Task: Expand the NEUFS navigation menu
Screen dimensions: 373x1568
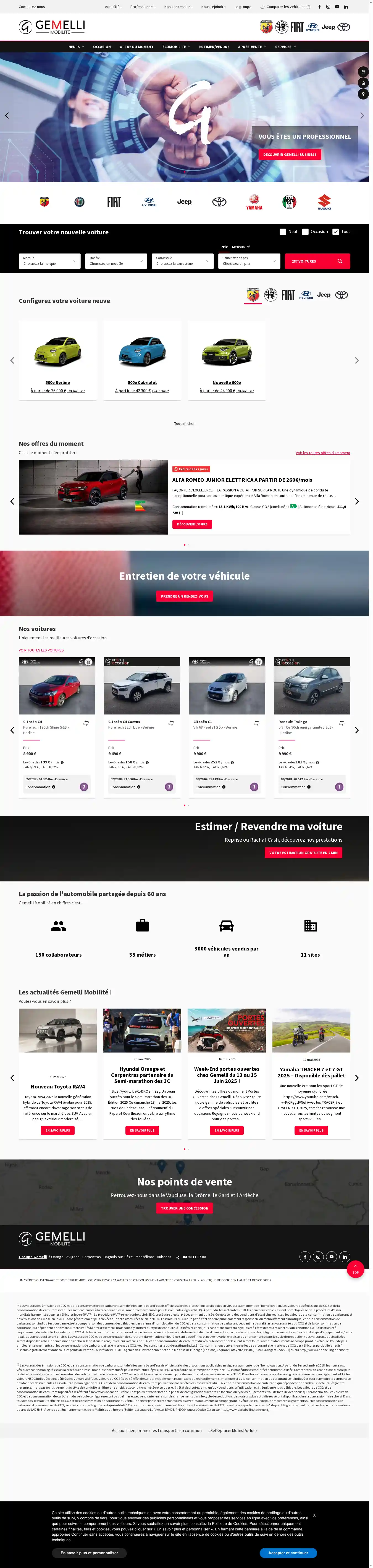Action: (x=74, y=47)
